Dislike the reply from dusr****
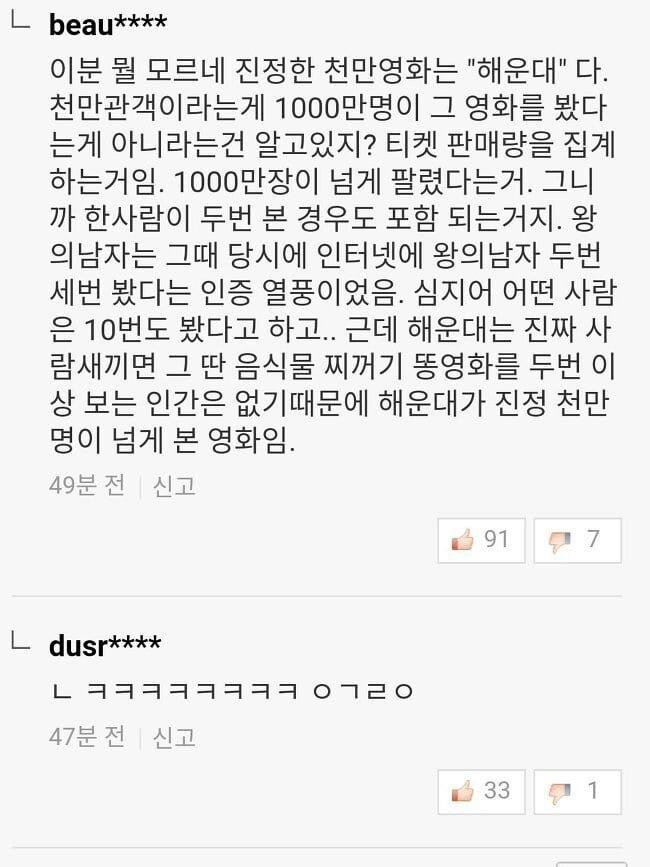 (x=577, y=791)
